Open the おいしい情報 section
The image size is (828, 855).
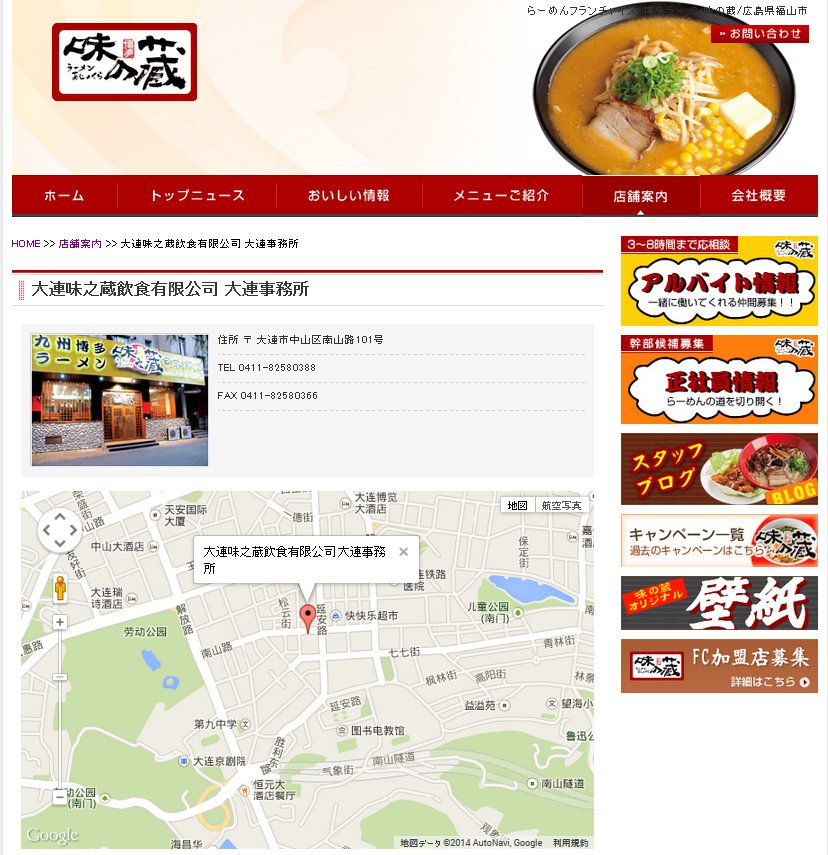[348, 196]
